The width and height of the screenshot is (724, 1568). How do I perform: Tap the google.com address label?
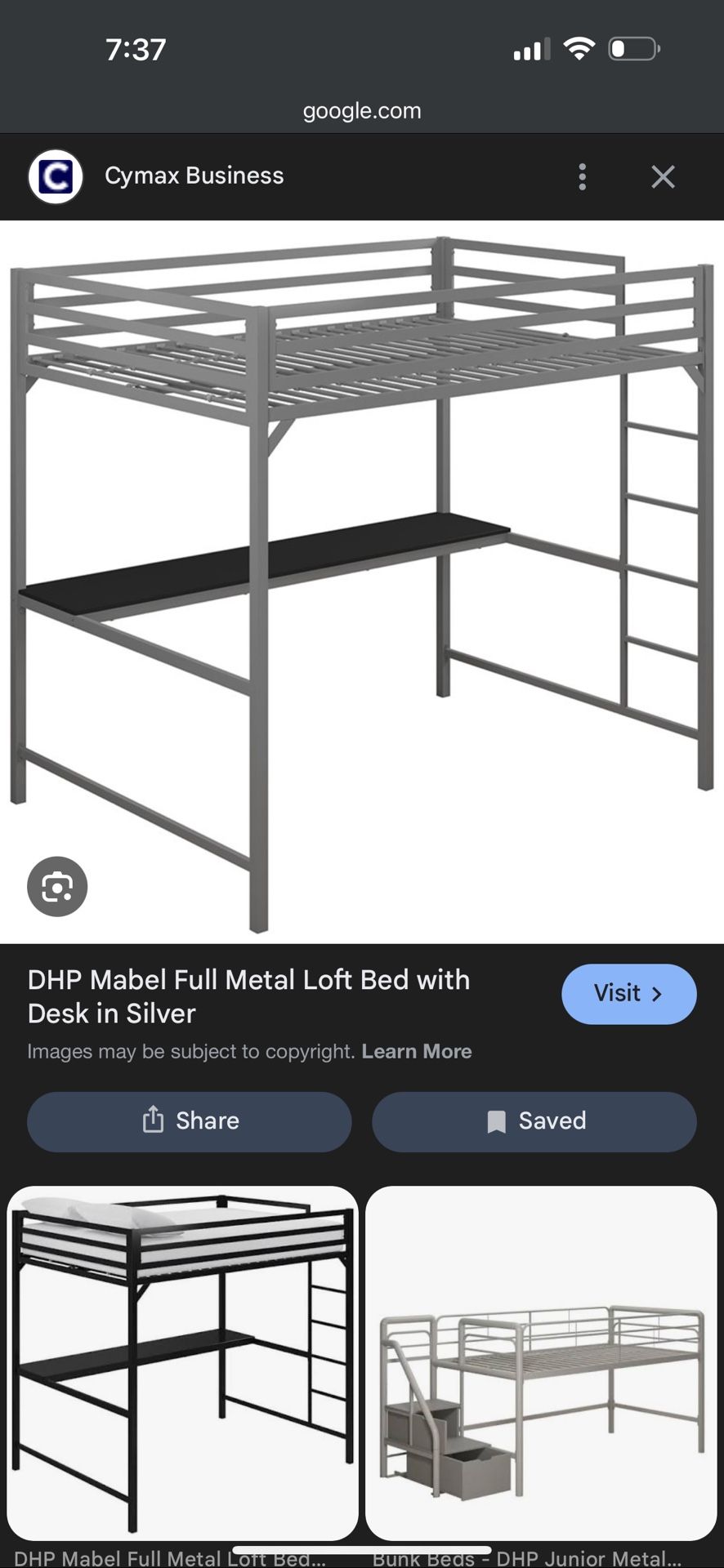362,110
